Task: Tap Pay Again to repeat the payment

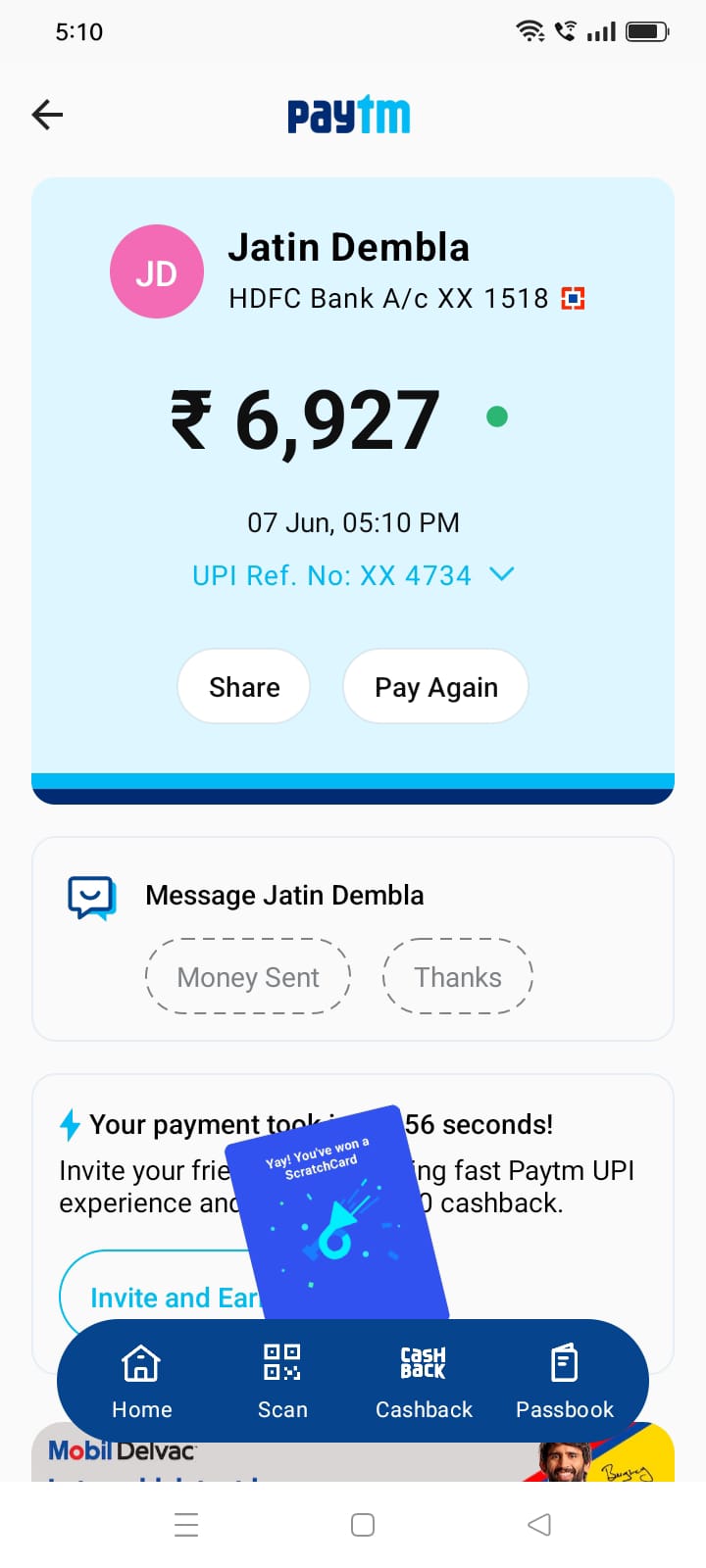Action: pyautogui.click(x=435, y=687)
